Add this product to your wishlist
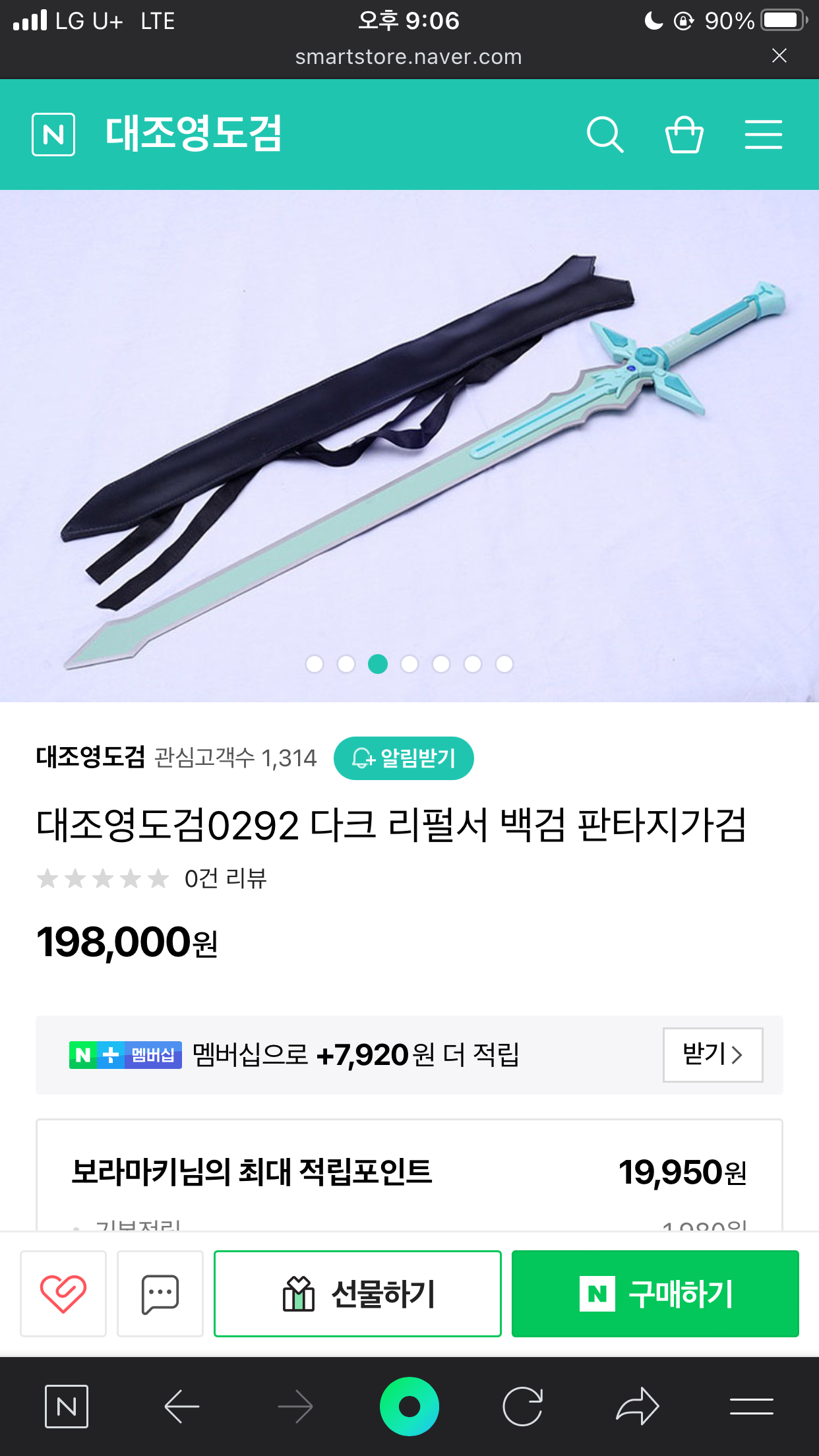 point(63,1293)
